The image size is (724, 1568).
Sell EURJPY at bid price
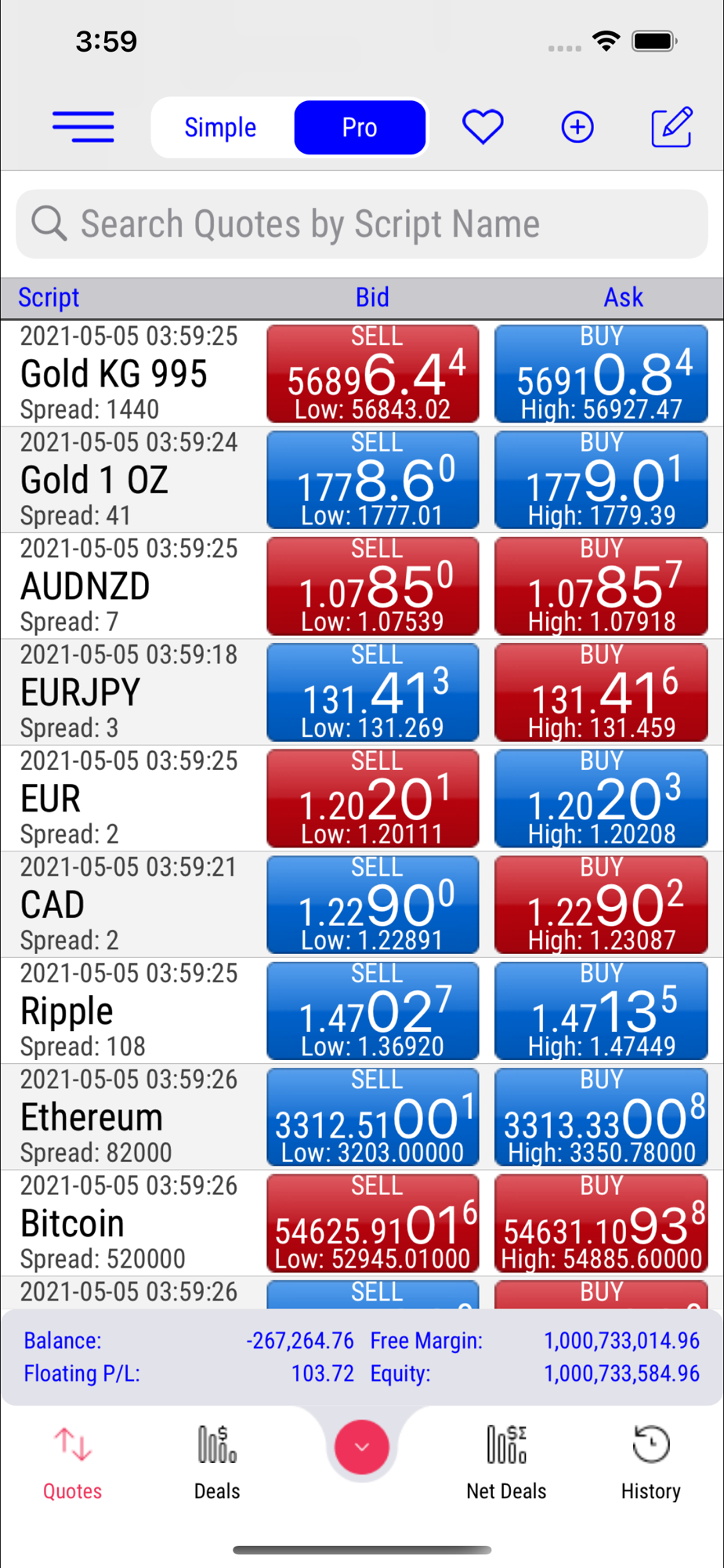pos(373,692)
